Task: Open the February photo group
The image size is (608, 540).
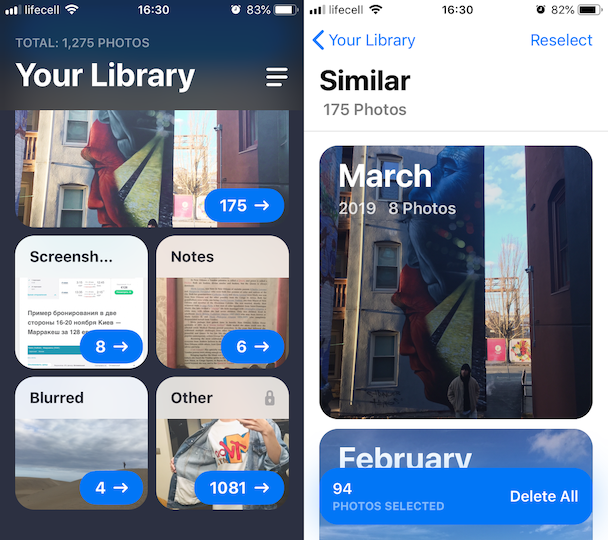Action: (x=455, y=450)
